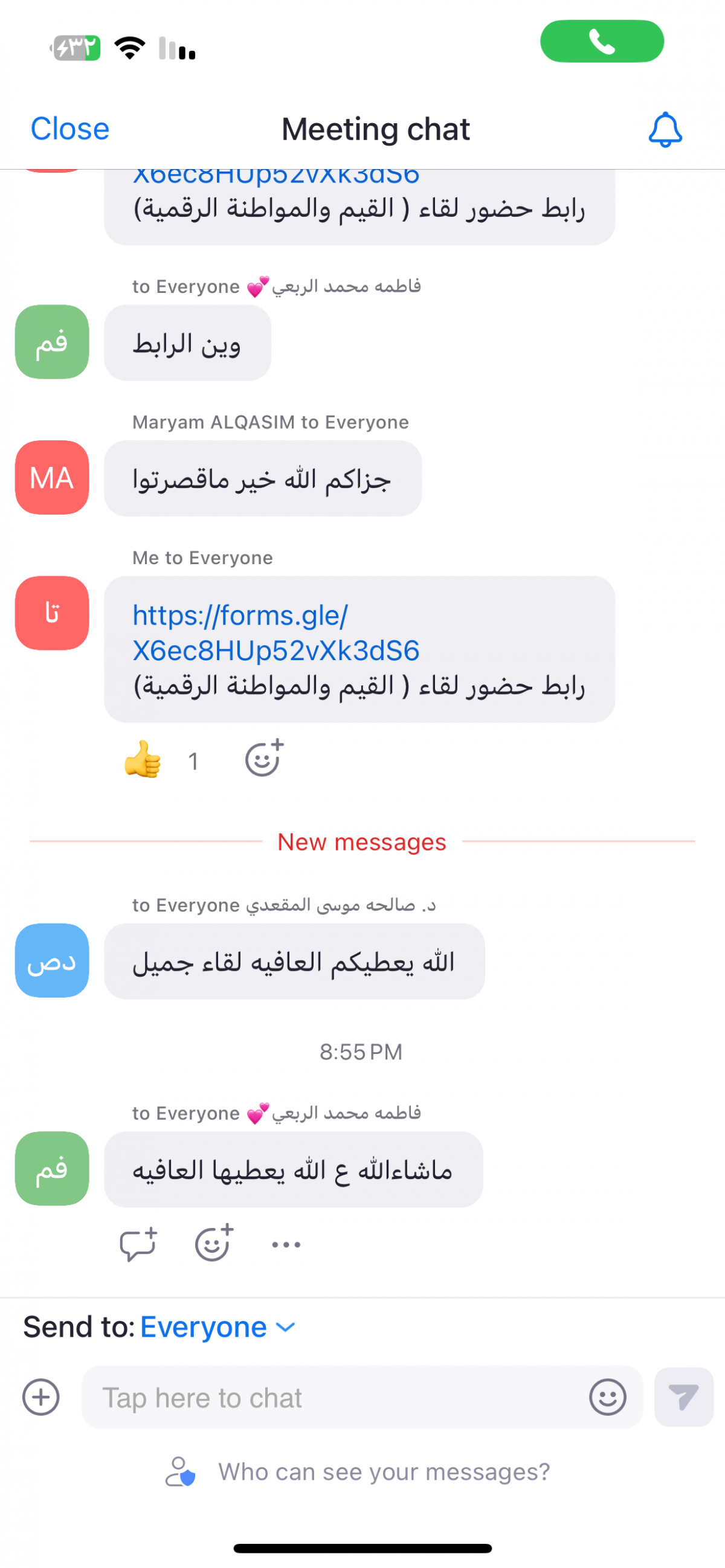Add emoji reaction to the last message
The height and width of the screenshot is (1568, 725).
click(x=214, y=1242)
